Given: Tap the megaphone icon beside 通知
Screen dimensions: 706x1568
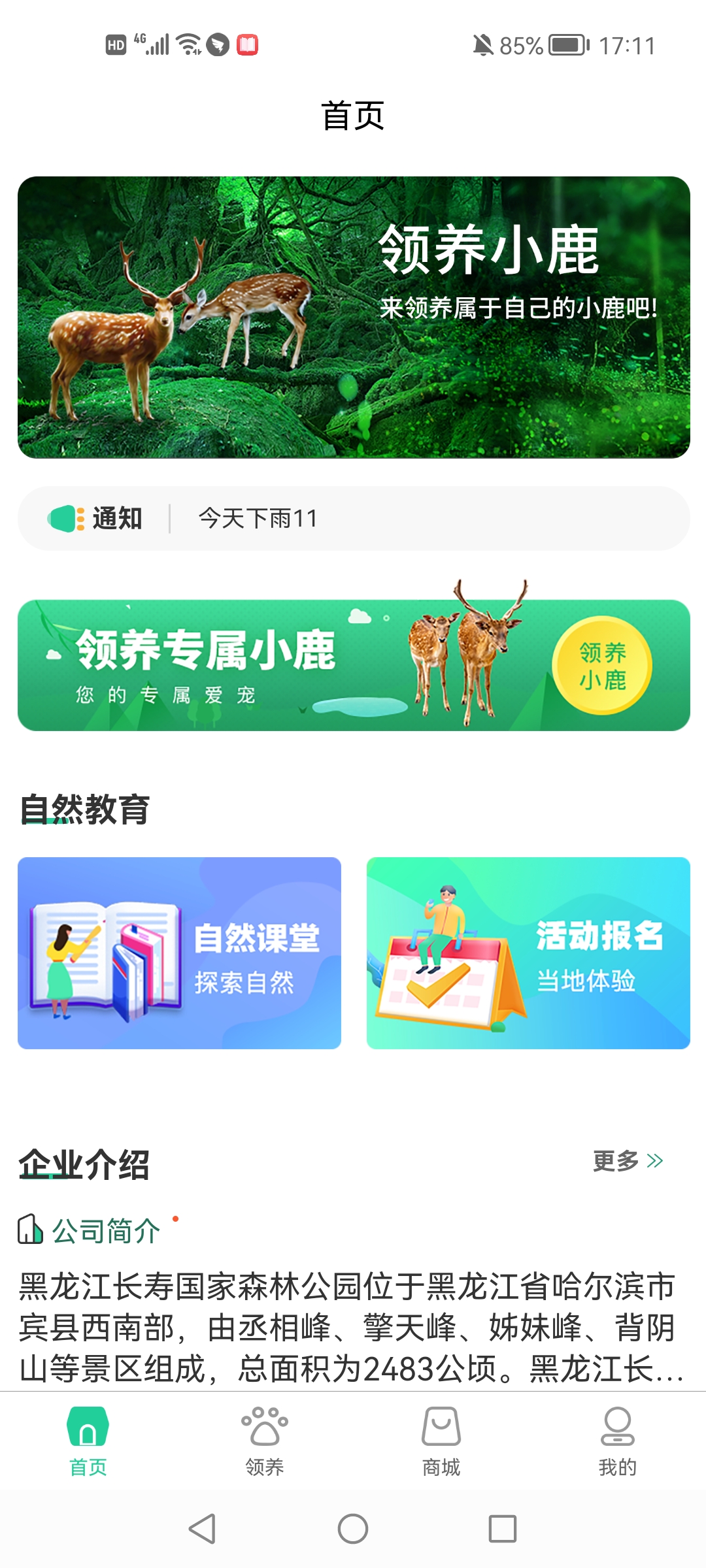Looking at the screenshot, I should coord(63,518).
